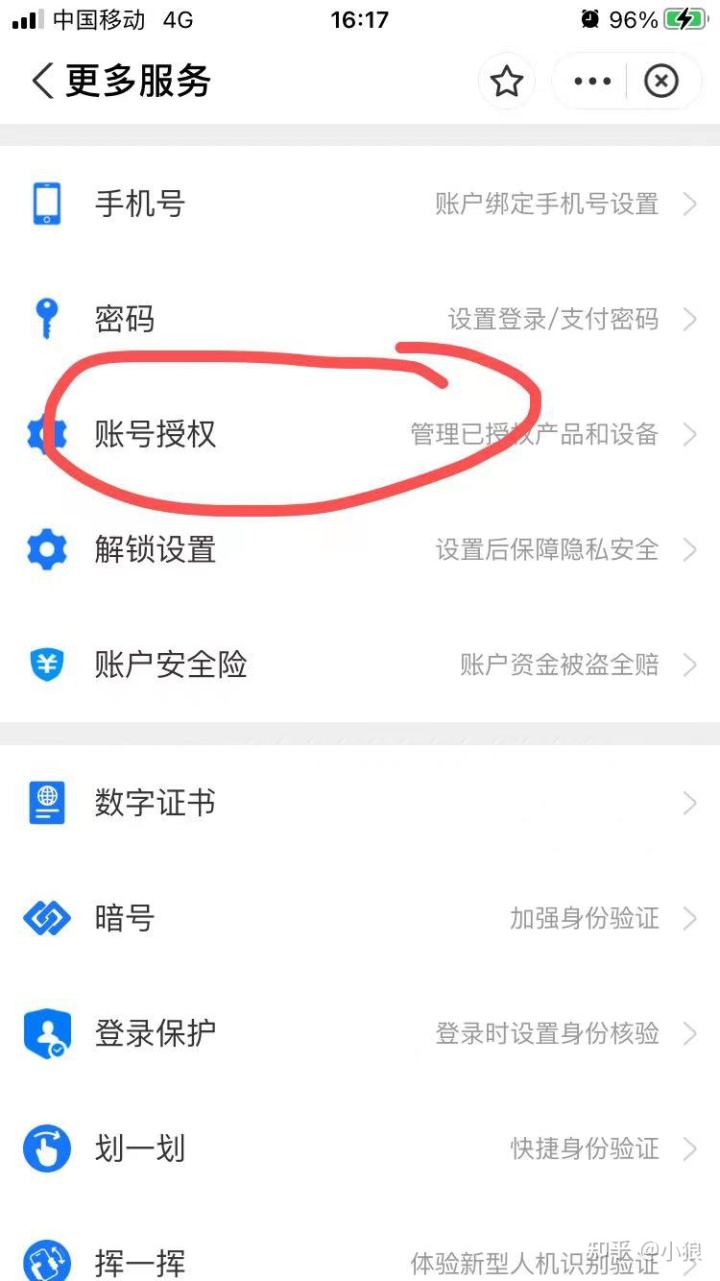Screen dimensions: 720x1281
Task: Open 暗号 identity verification row
Action: (360, 918)
